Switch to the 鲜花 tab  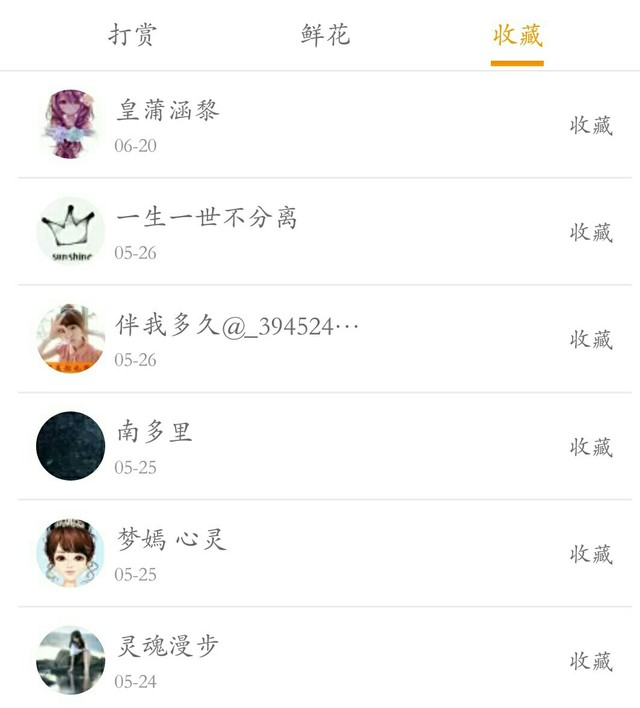point(325,35)
